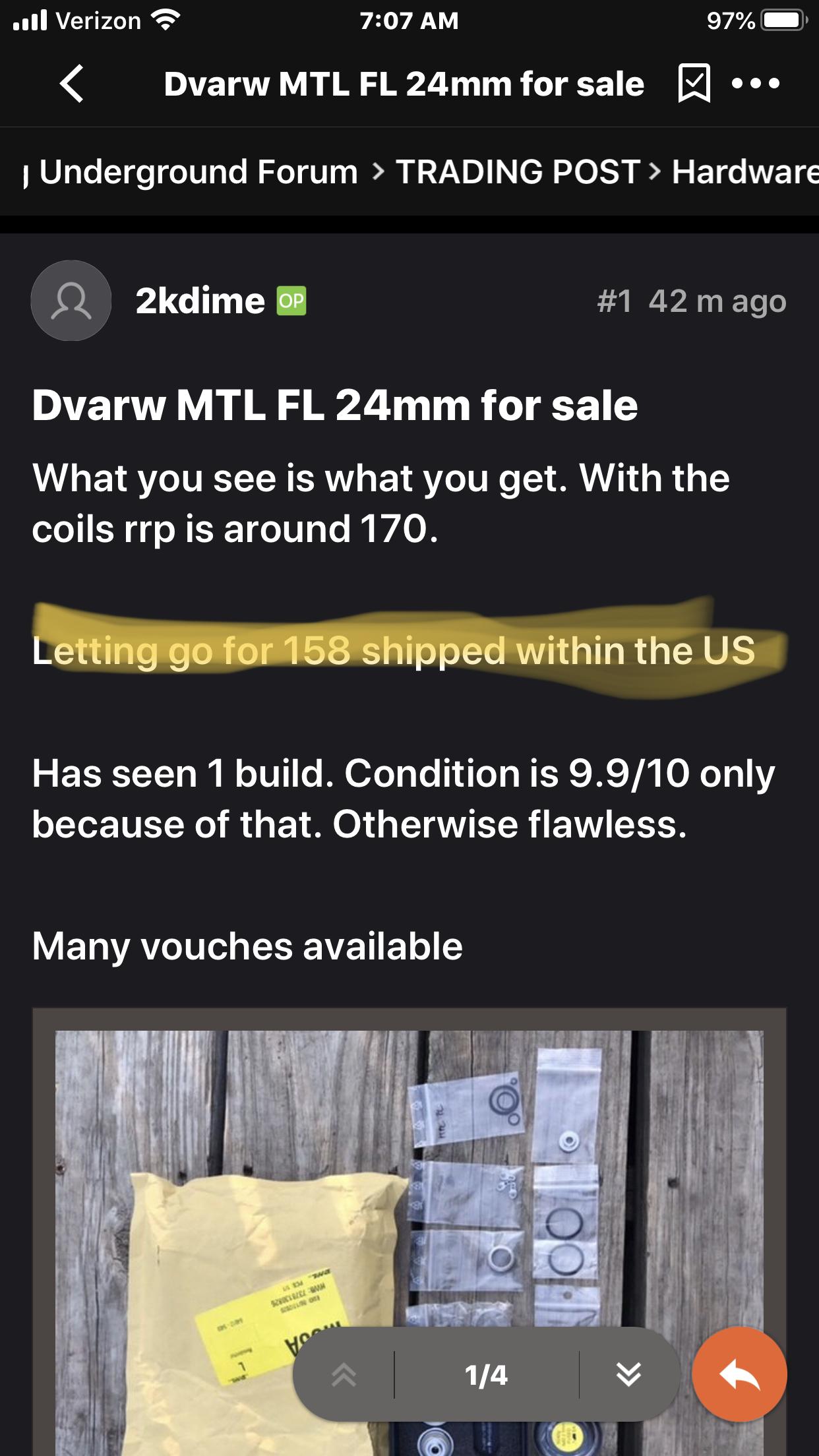Image resolution: width=819 pixels, height=1456 pixels.
Task: Go back to the previous page
Action: (x=71, y=84)
